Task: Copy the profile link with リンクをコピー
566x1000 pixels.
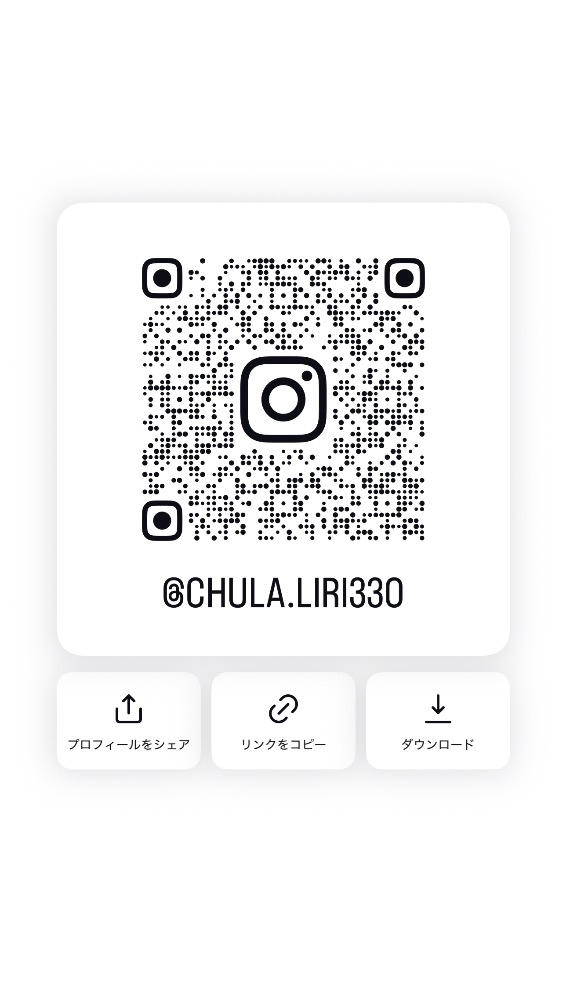Action: pos(283,721)
